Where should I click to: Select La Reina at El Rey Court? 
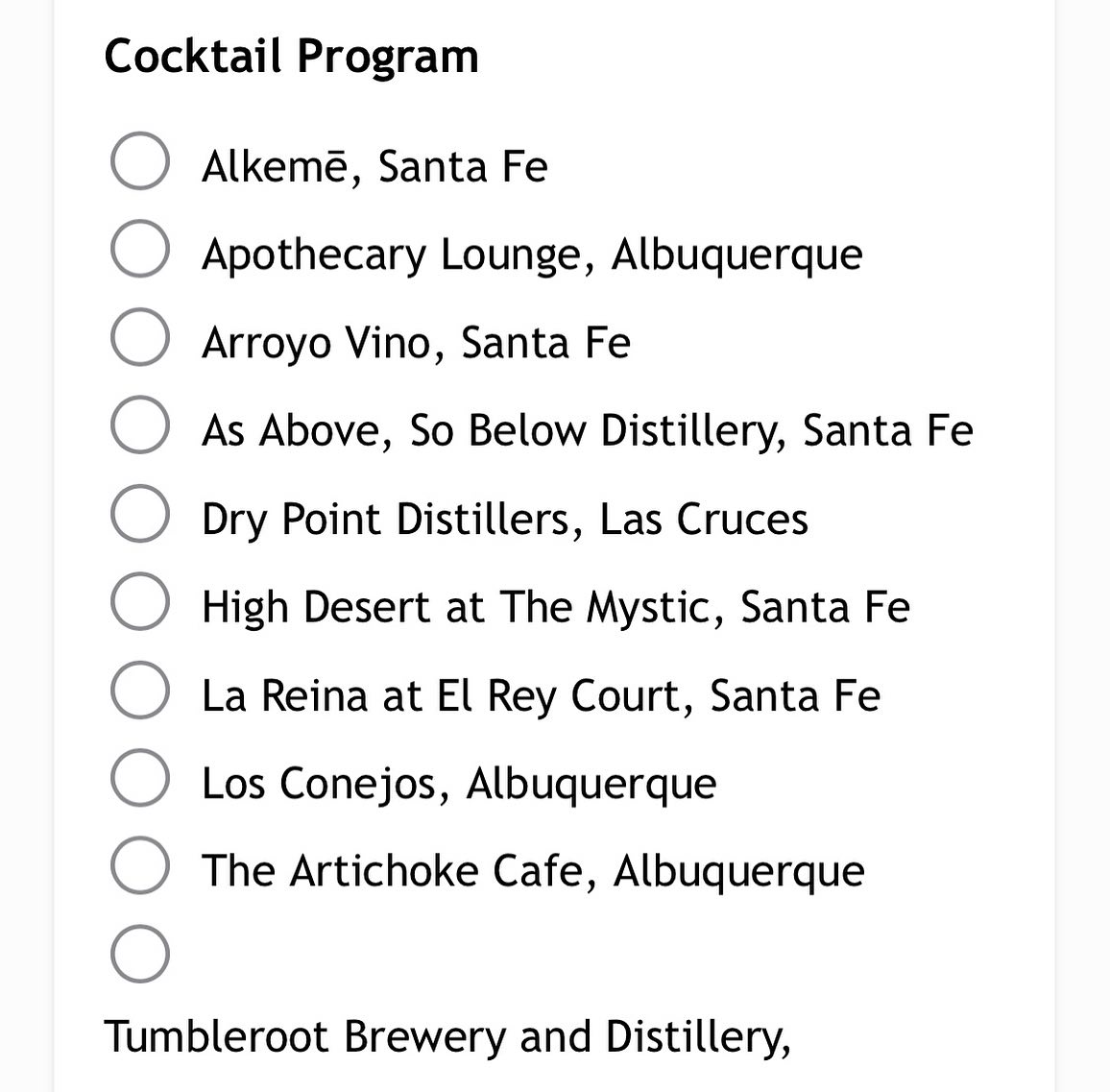[x=140, y=691]
